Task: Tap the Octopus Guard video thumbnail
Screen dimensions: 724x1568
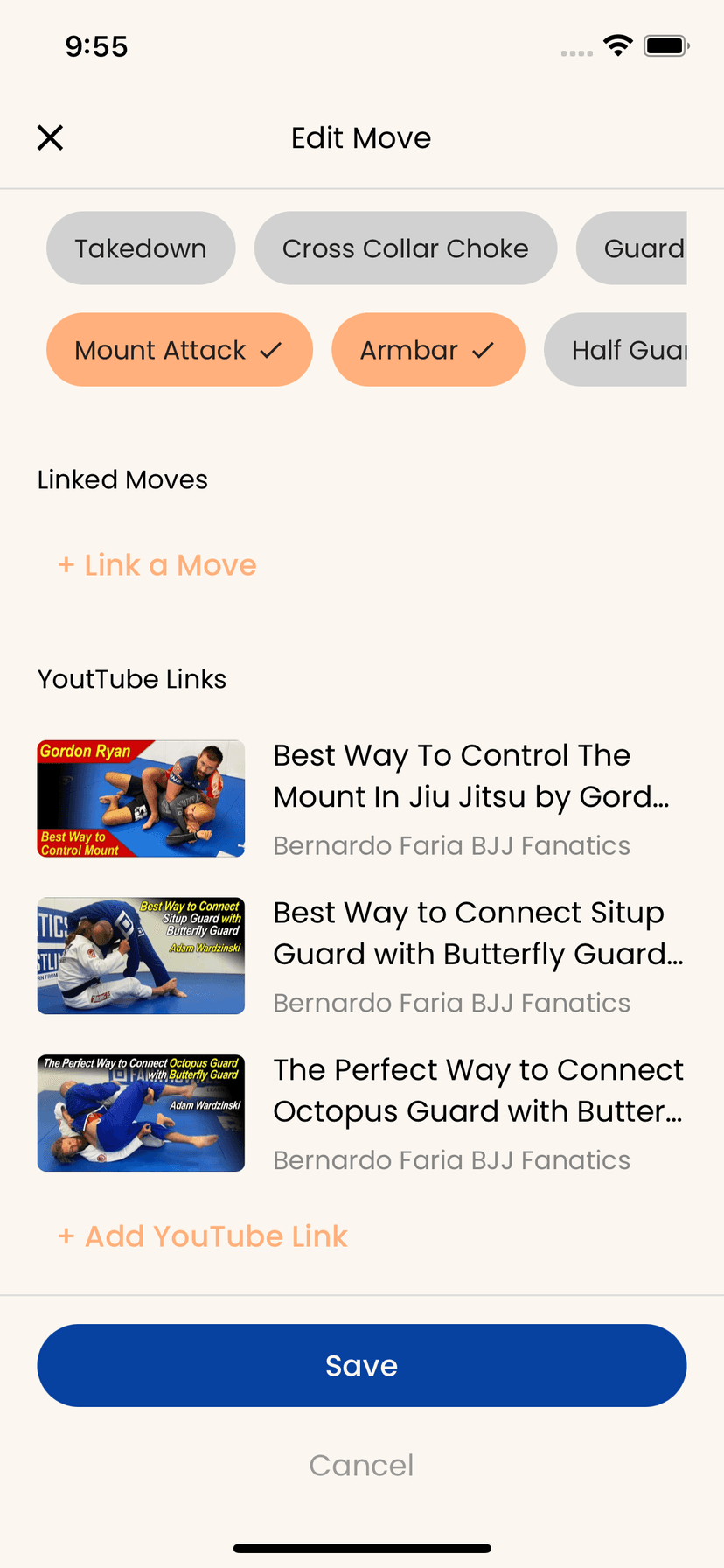Action: tap(141, 1113)
